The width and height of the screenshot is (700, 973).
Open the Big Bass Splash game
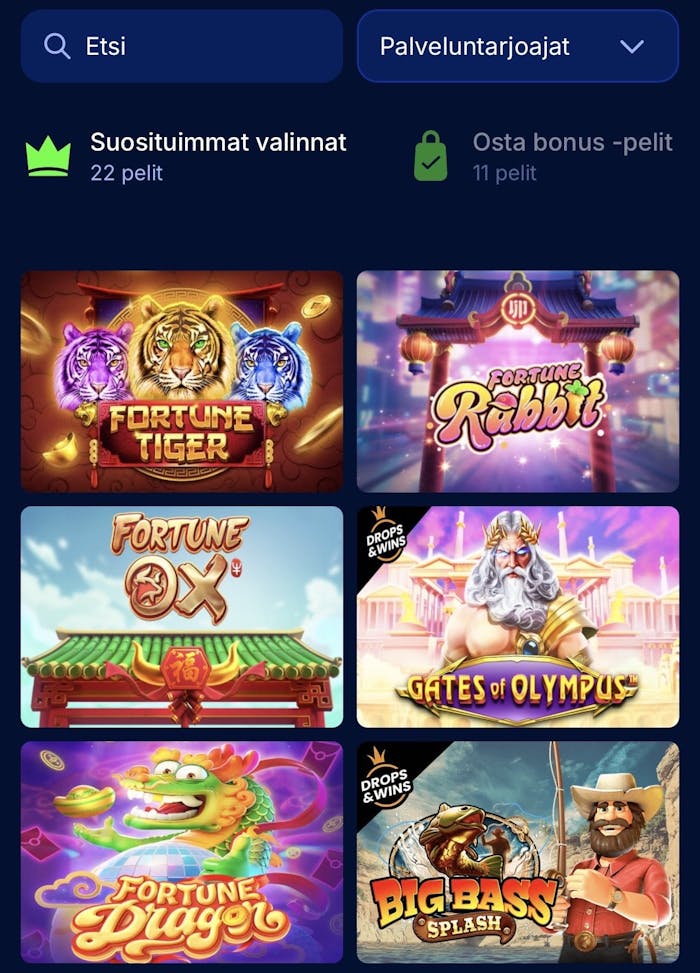[x=517, y=851]
